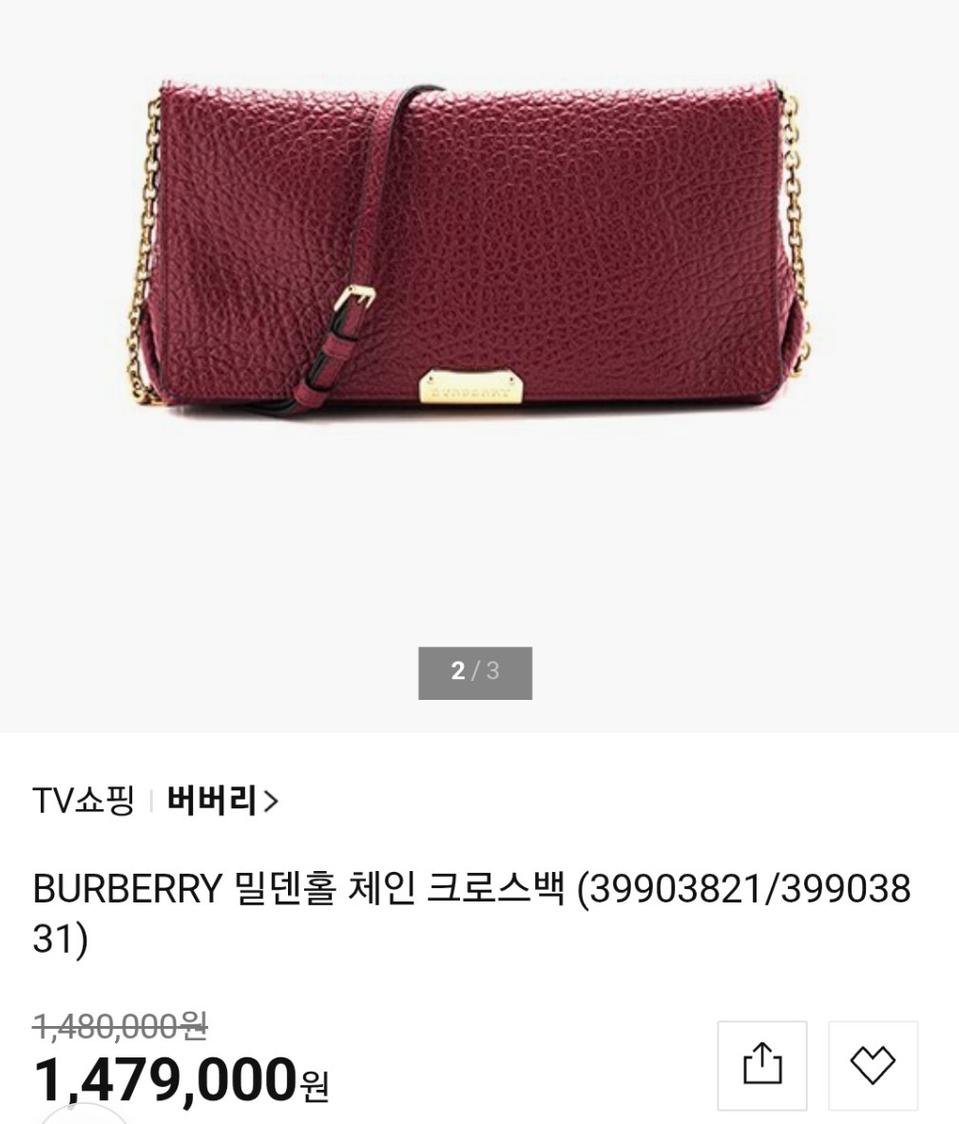Open the 버버리 brand page link
The height and width of the screenshot is (1124, 959).
(222, 801)
